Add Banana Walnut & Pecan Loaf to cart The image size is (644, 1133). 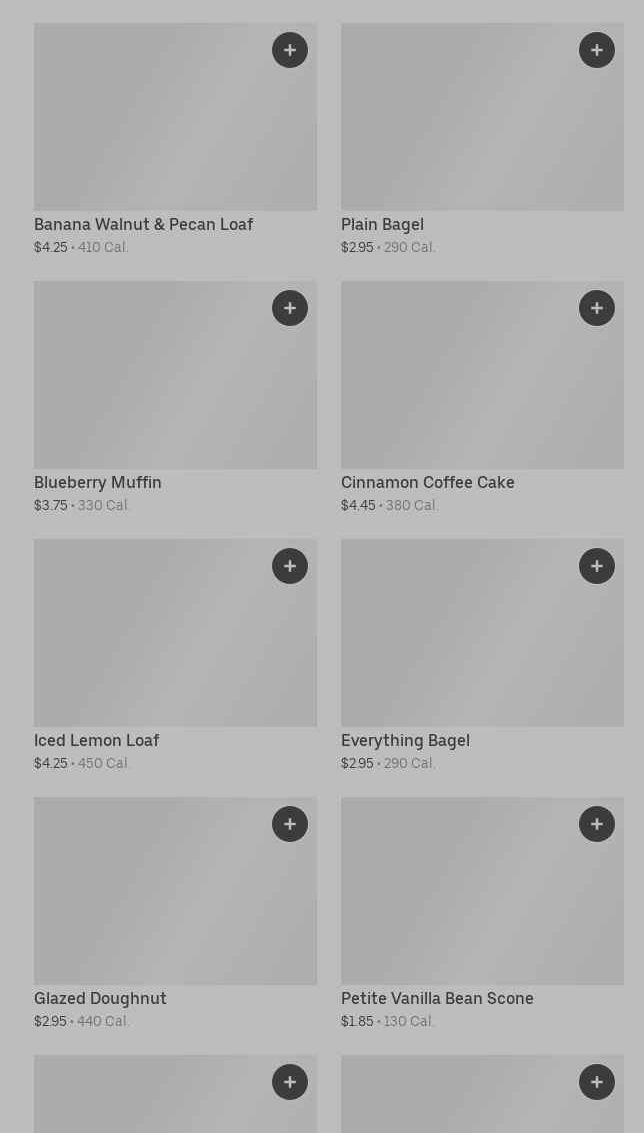(x=290, y=50)
